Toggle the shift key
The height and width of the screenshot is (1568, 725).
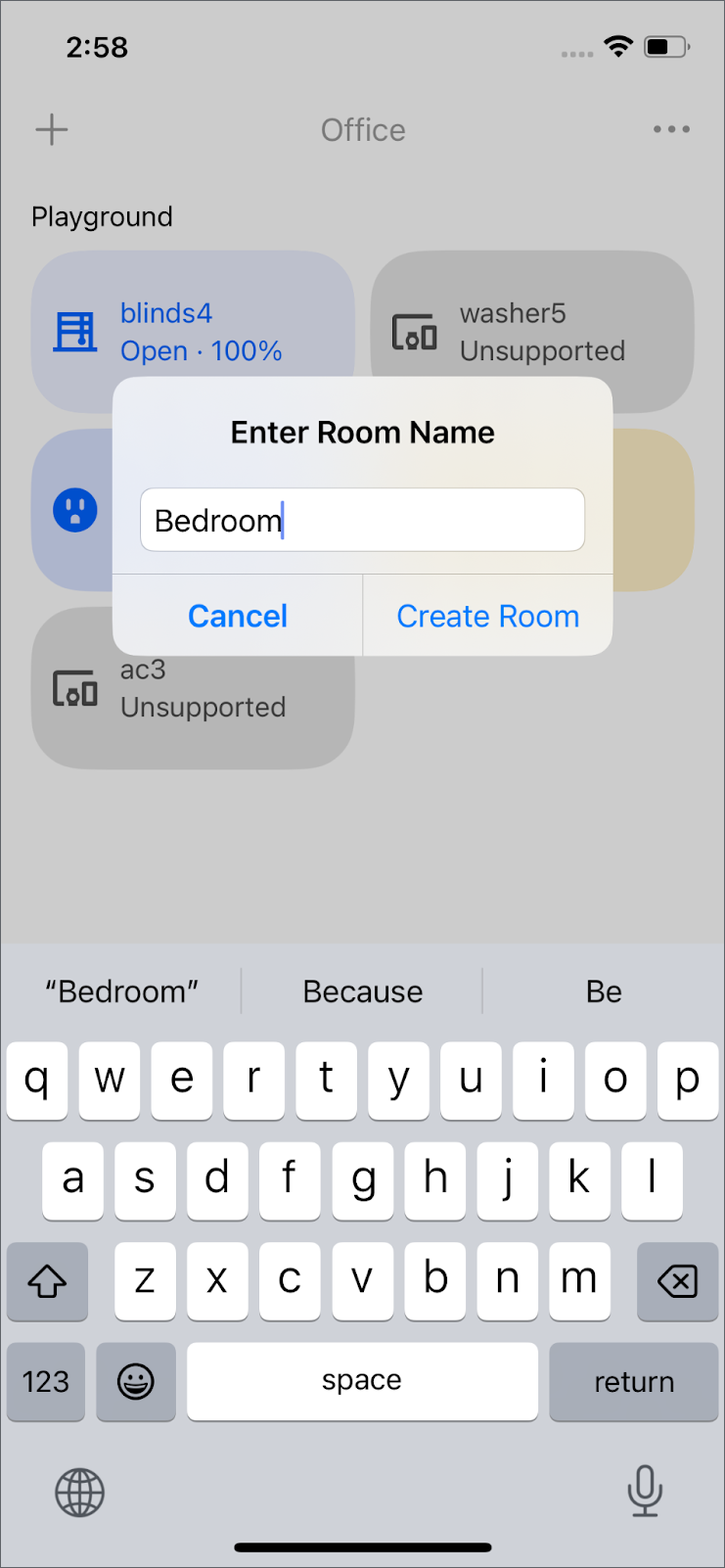(x=47, y=1280)
